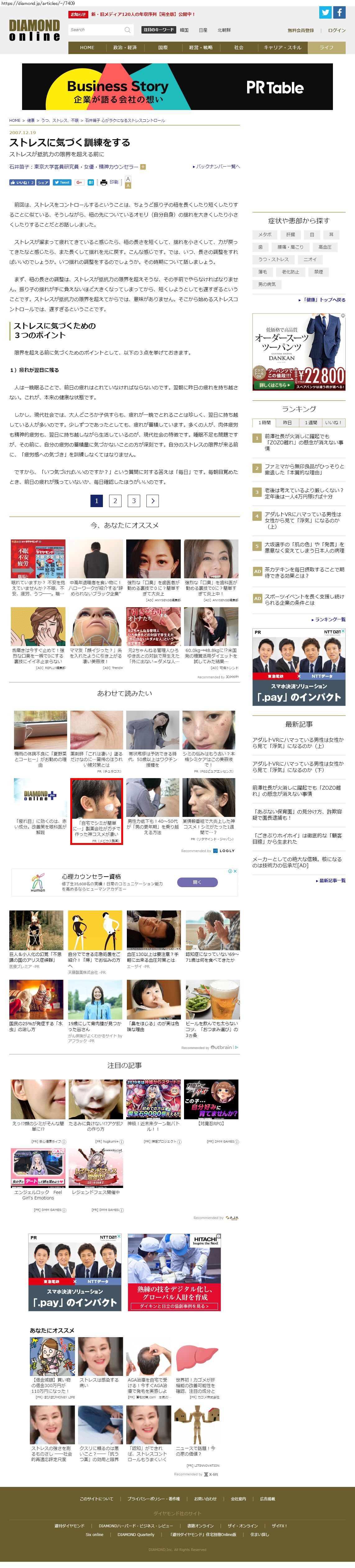Open the バックナンバー一覧へ link
This screenshot has width=355, height=1568.
216,166
